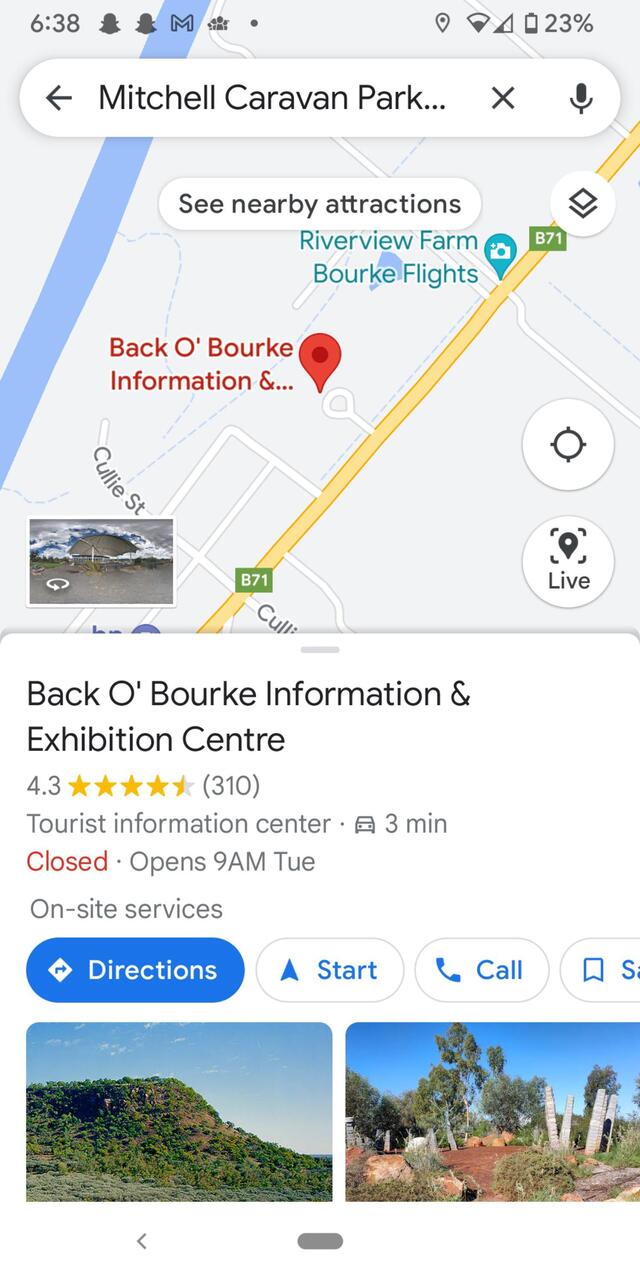
Task: Start voice search with the microphone
Action: pyautogui.click(x=581, y=97)
